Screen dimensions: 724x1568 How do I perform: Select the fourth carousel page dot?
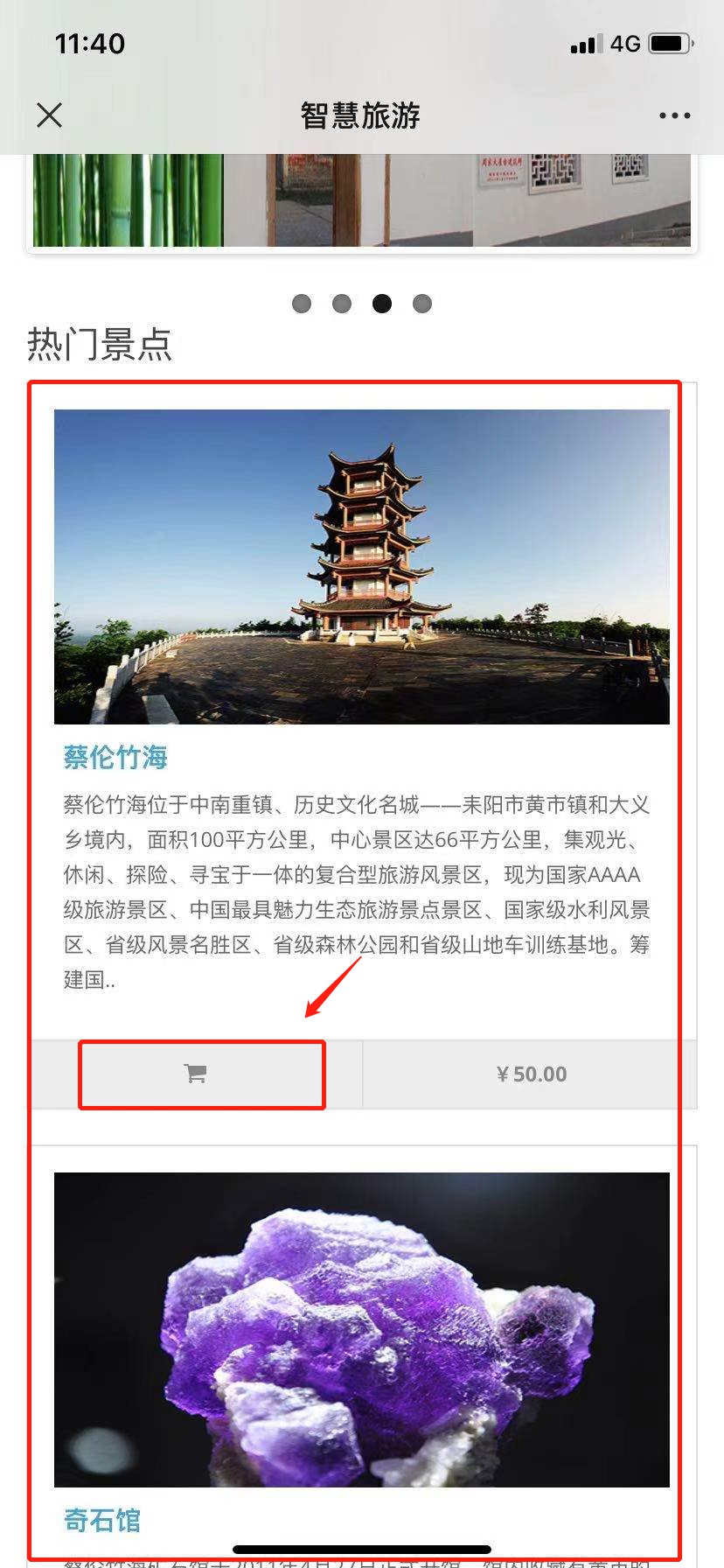(x=422, y=304)
